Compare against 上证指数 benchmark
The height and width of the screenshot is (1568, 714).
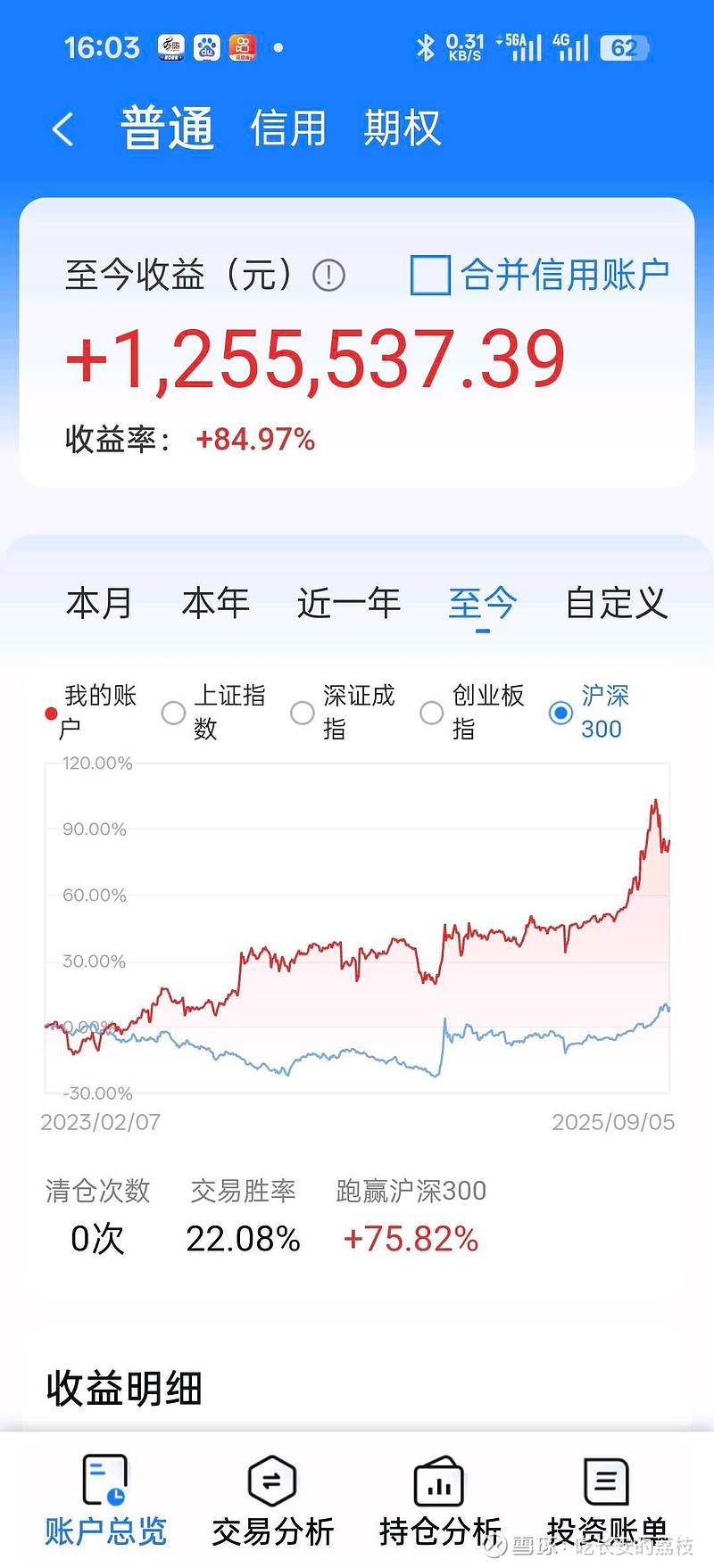point(173,714)
